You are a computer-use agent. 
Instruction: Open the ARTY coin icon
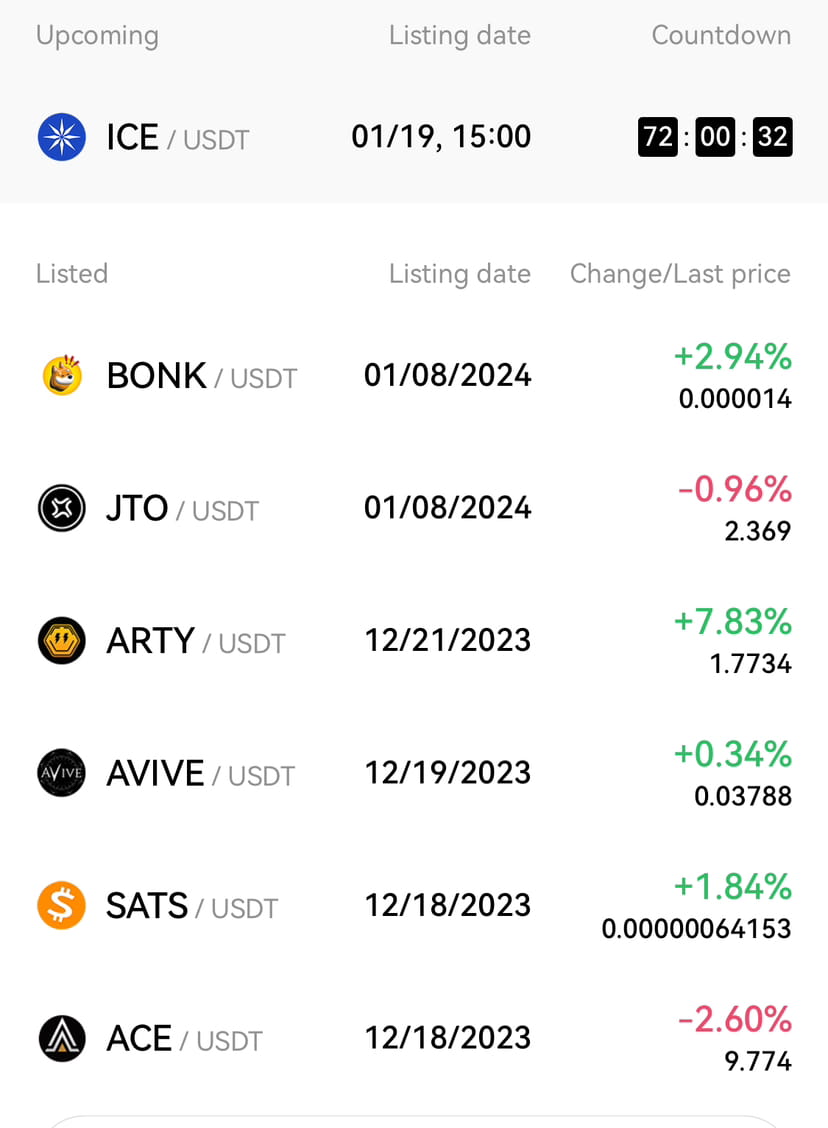(62, 641)
